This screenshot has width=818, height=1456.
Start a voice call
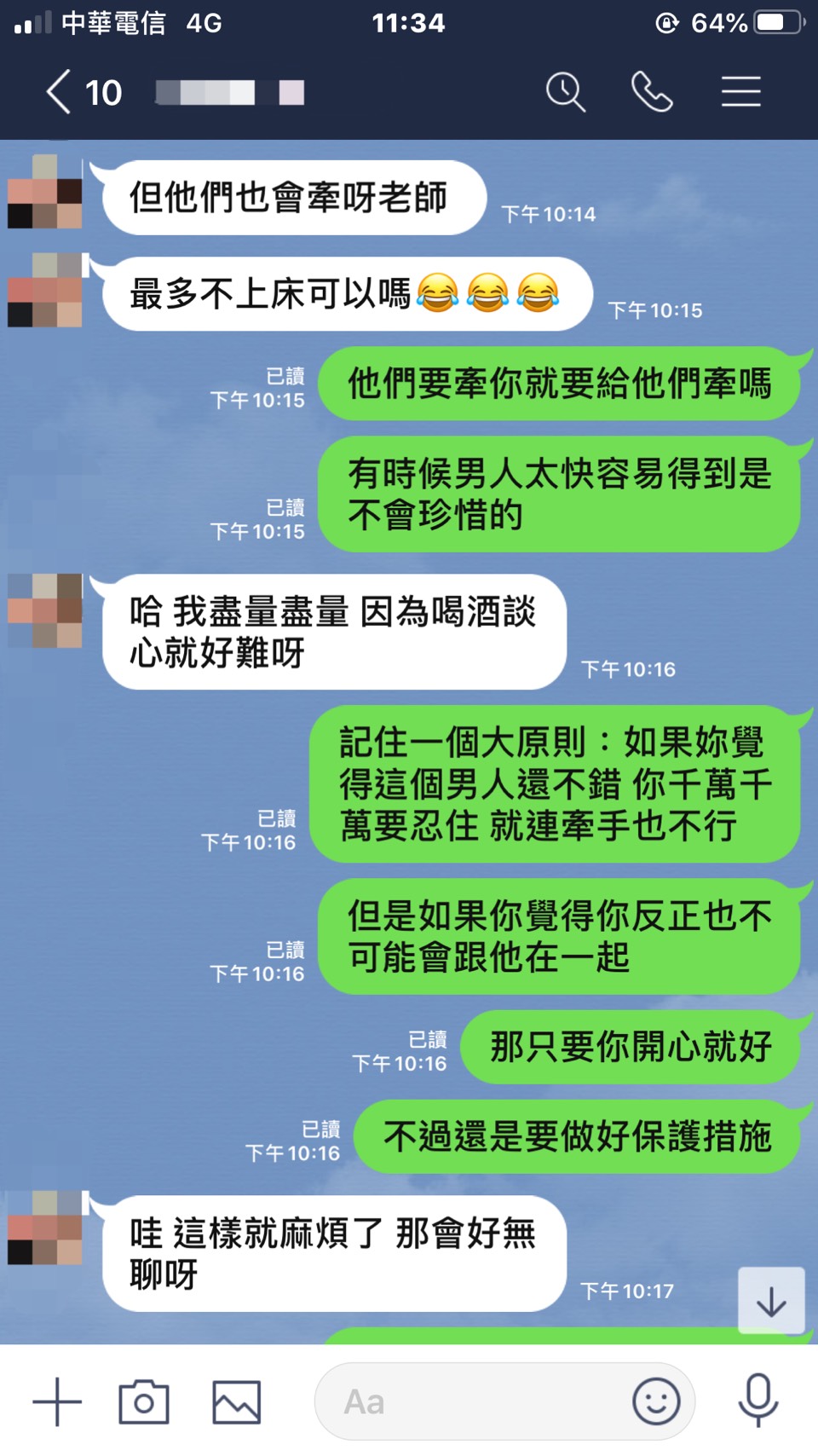point(652,92)
